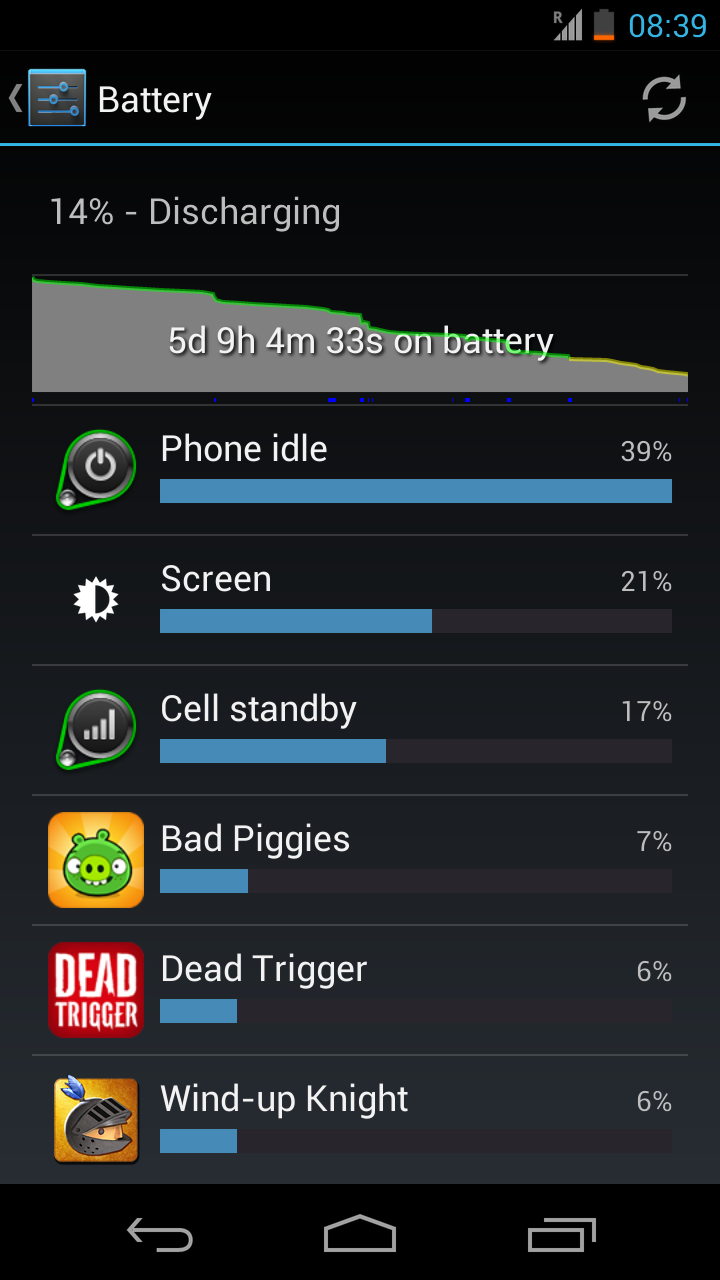Open Dead Trigger battery details
The width and height of the screenshot is (720, 1280).
coord(360,990)
